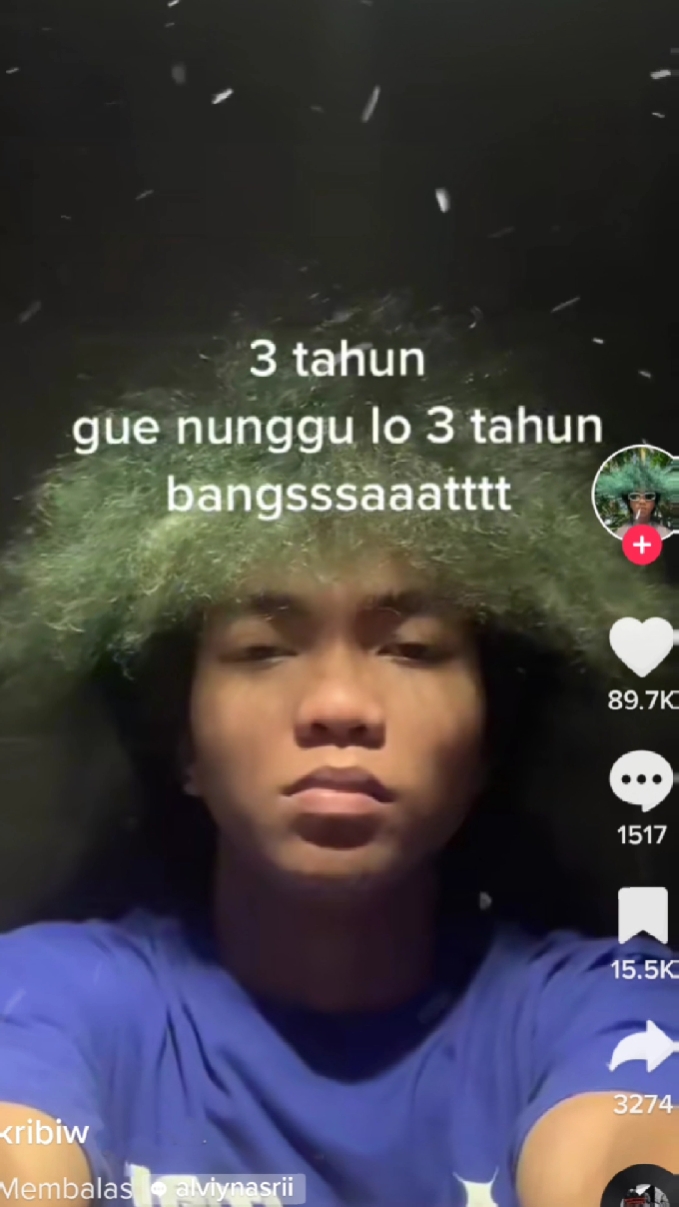679x1207 pixels.
Task: Follow the creator with the plus button
Action: click(x=641, y=547)
